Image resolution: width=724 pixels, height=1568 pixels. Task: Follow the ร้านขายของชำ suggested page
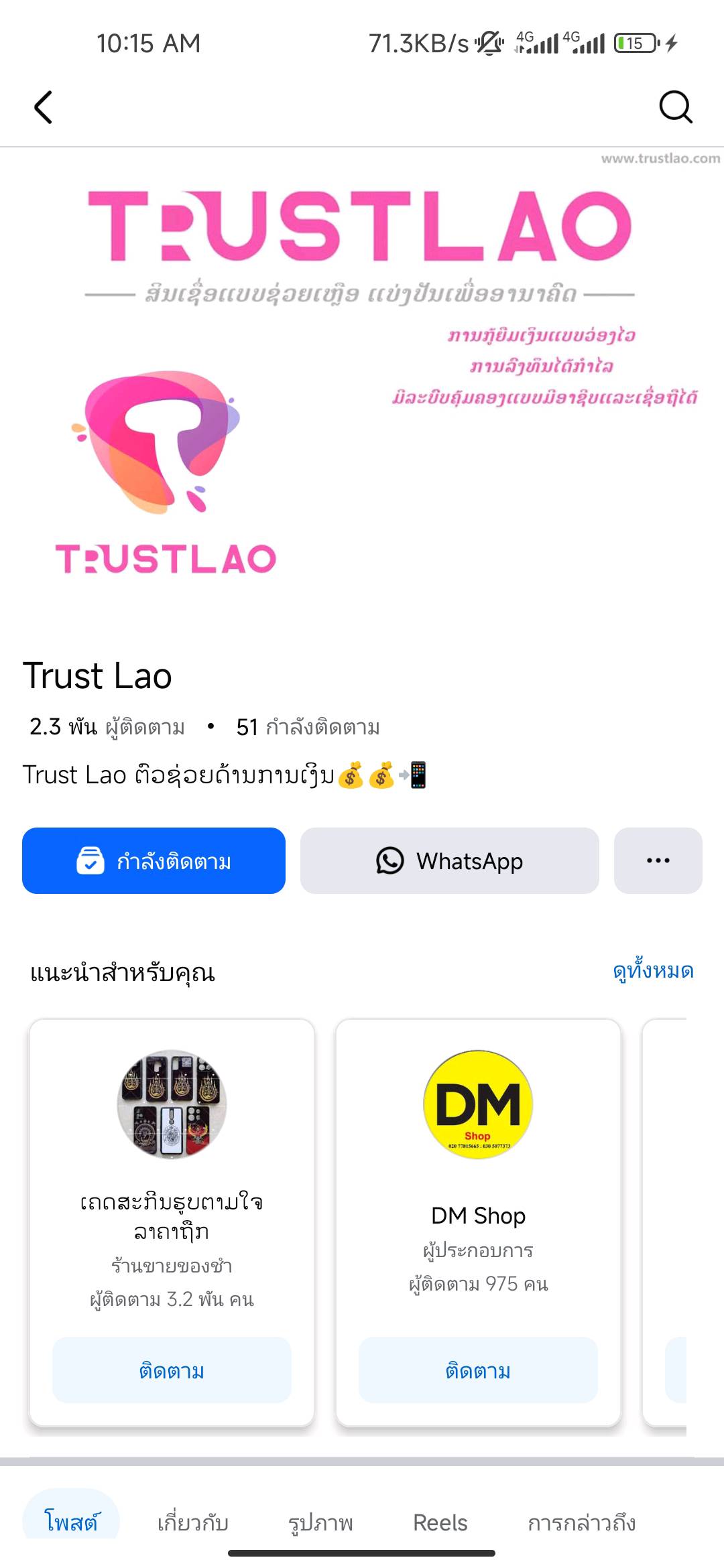click(172, 1370)
